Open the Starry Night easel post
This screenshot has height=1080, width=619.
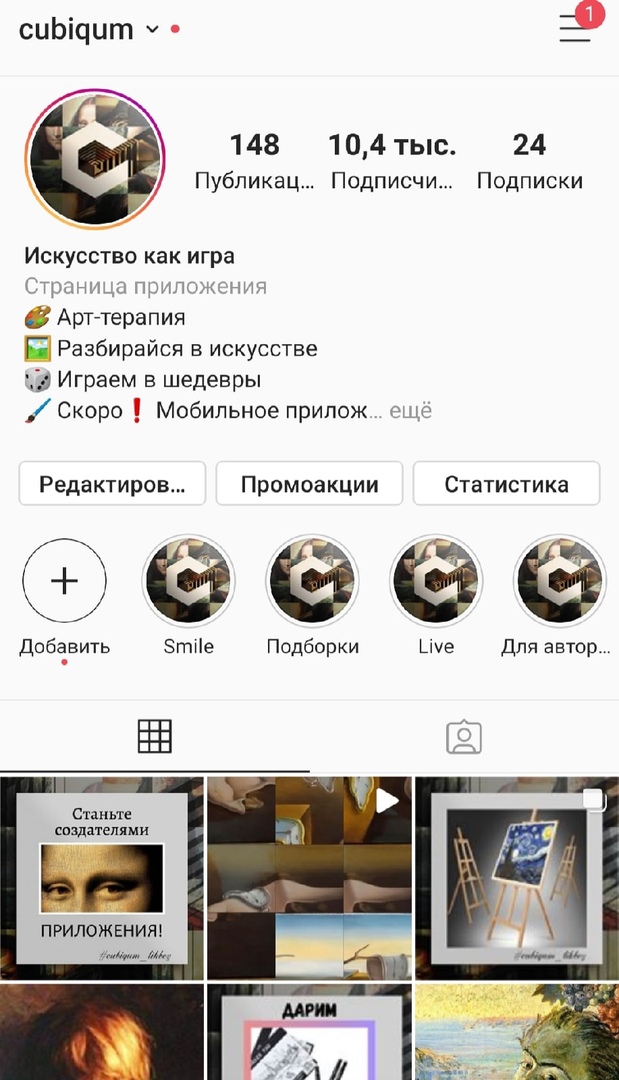coord(516,878)
